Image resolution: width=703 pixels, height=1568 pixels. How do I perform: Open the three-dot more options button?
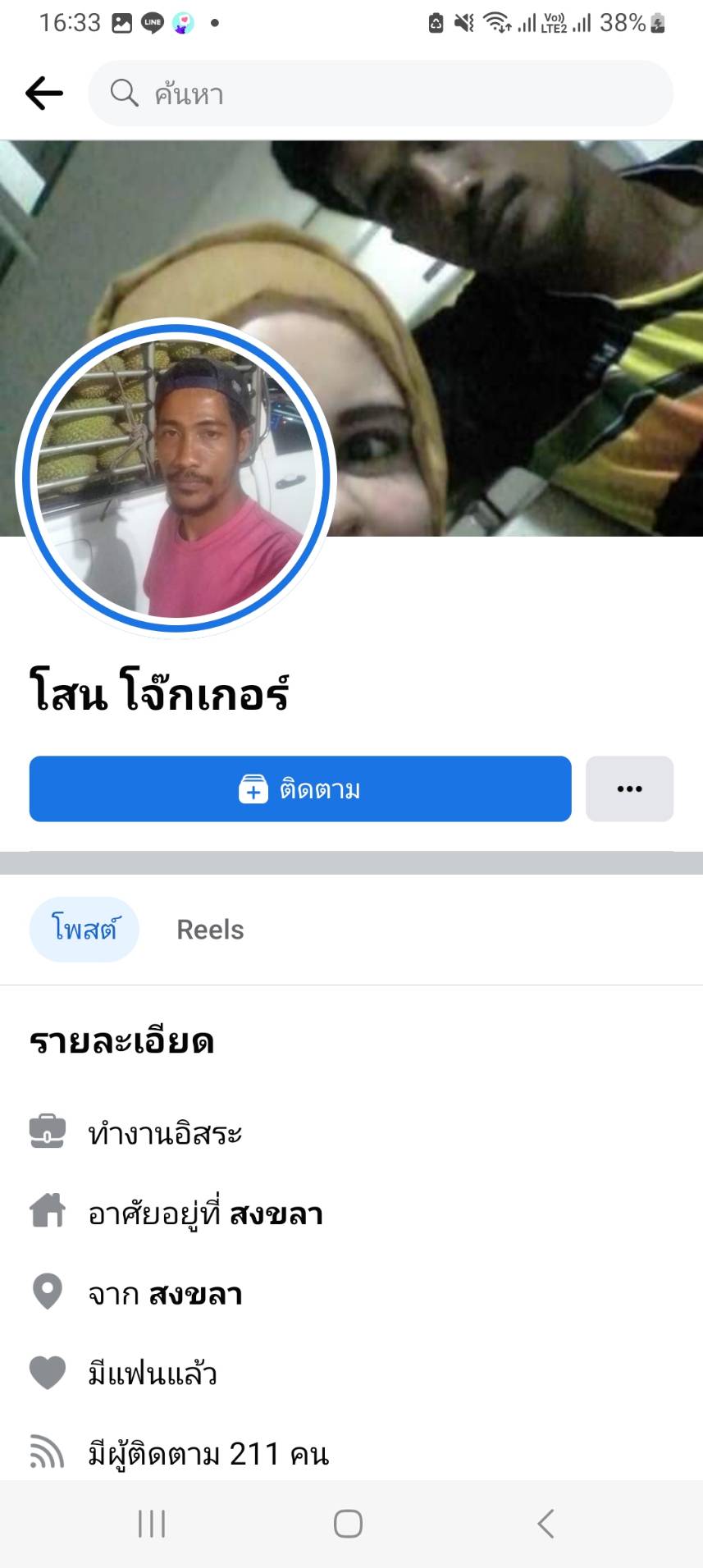click(x=629, y=789)
